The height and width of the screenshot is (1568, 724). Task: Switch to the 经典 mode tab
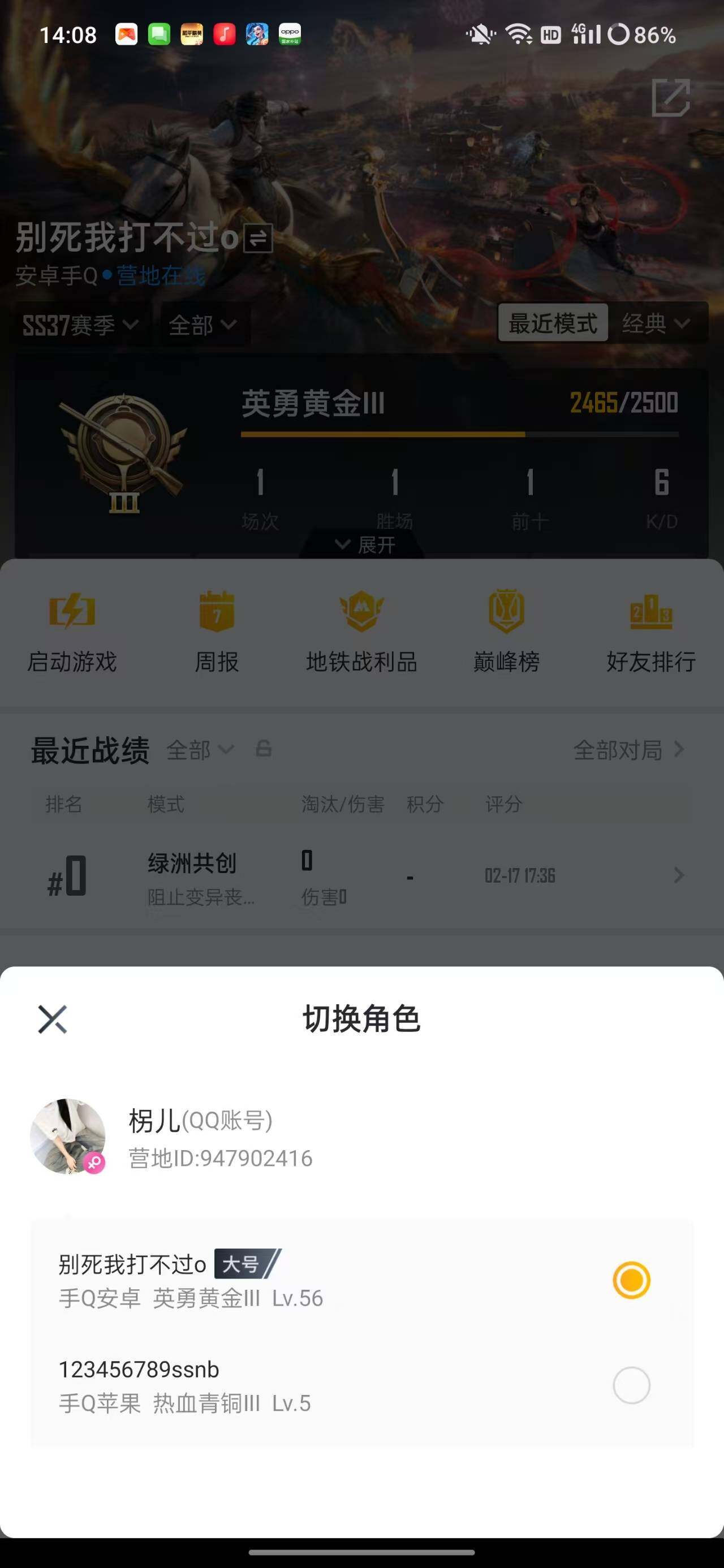(659, 323)
